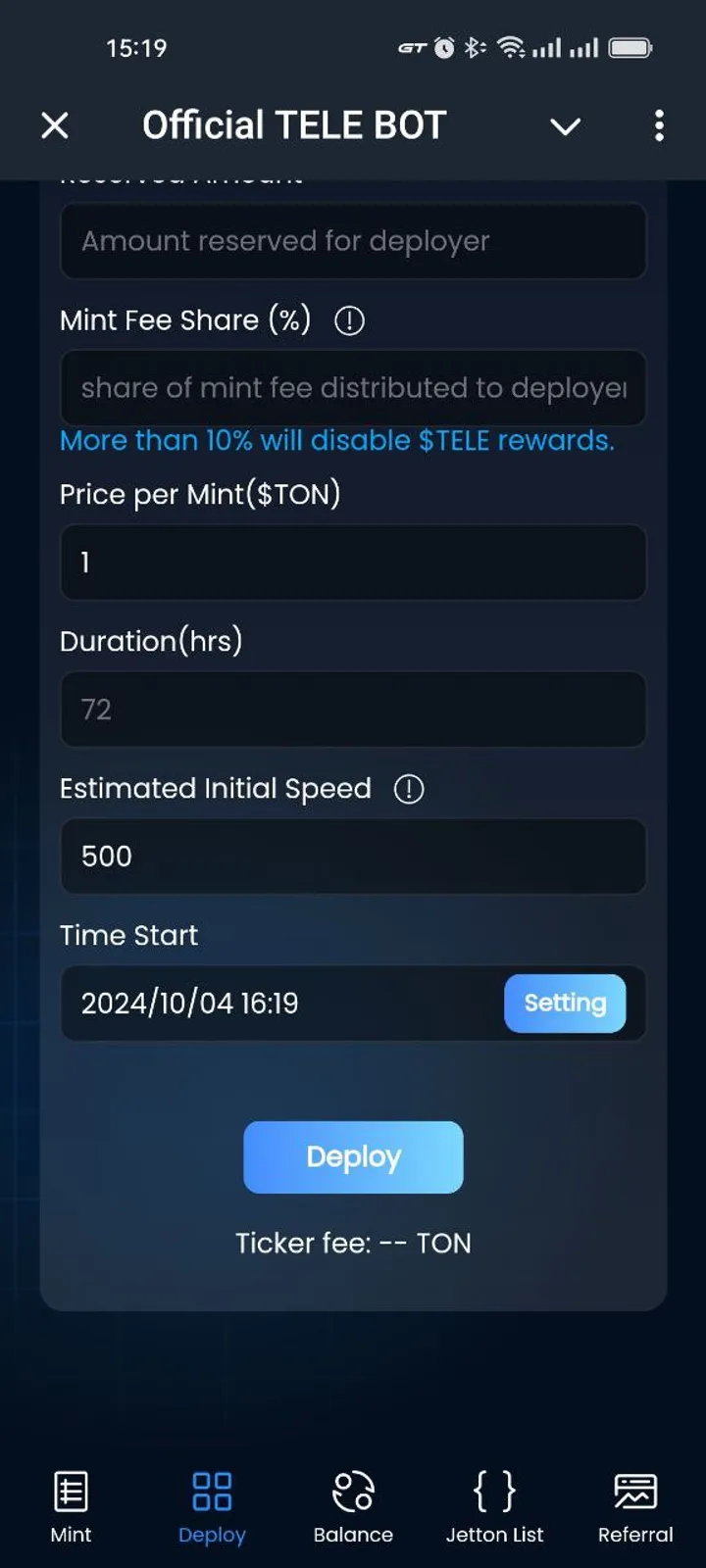
Task: Switch to the Referral section
Action: (x=634, y=1506)
